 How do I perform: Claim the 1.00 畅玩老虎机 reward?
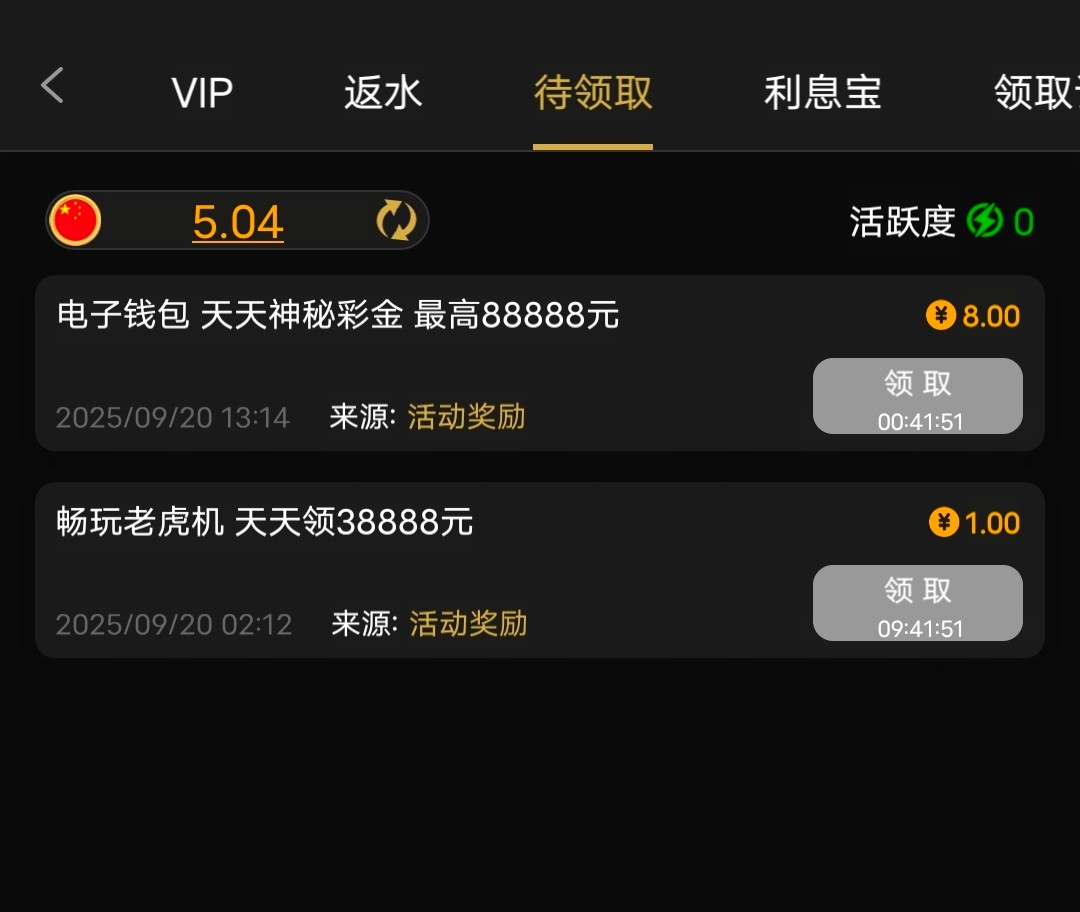[917, 603]
